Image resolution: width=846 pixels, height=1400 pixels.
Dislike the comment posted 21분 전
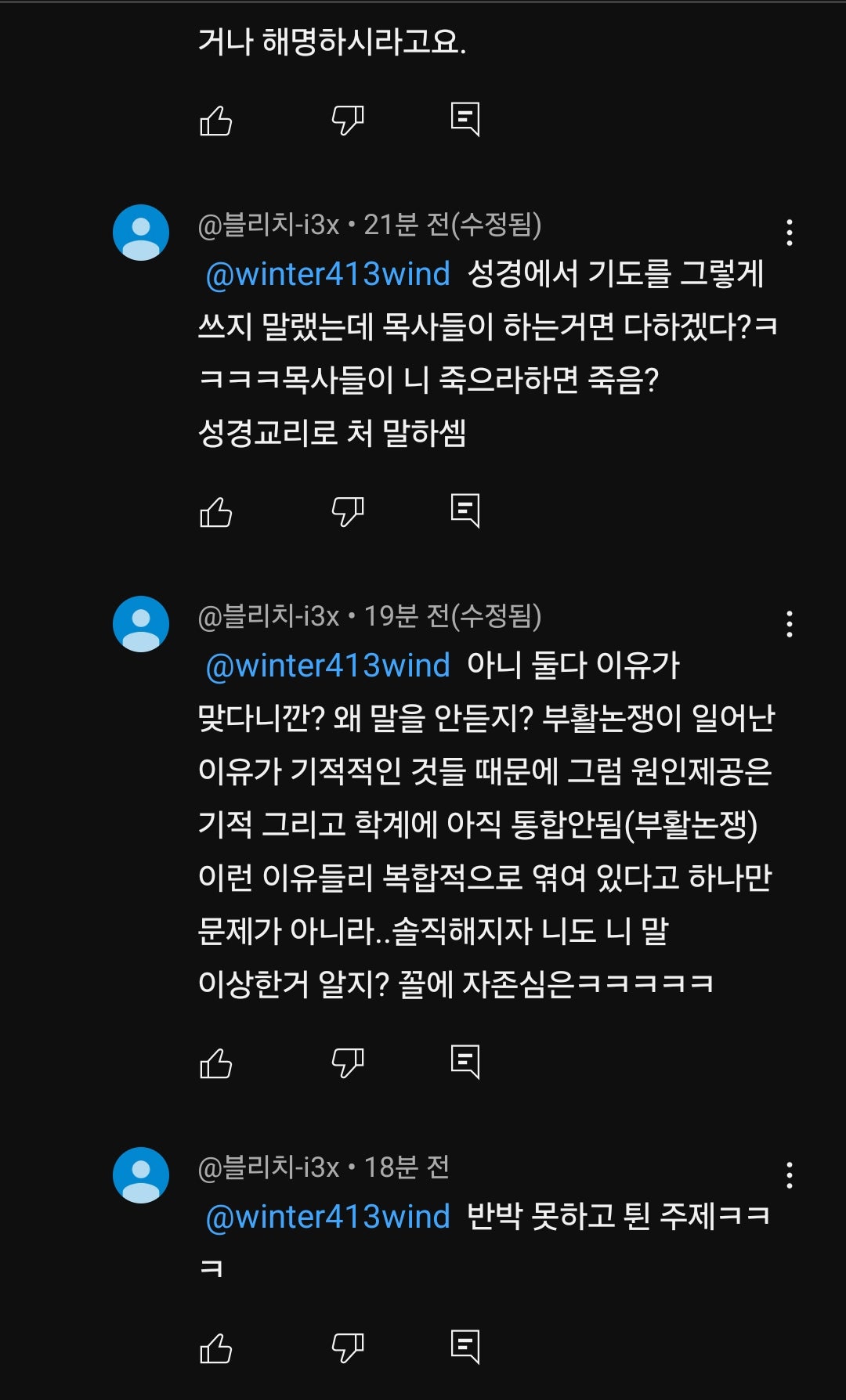click(x=348, y=513)
